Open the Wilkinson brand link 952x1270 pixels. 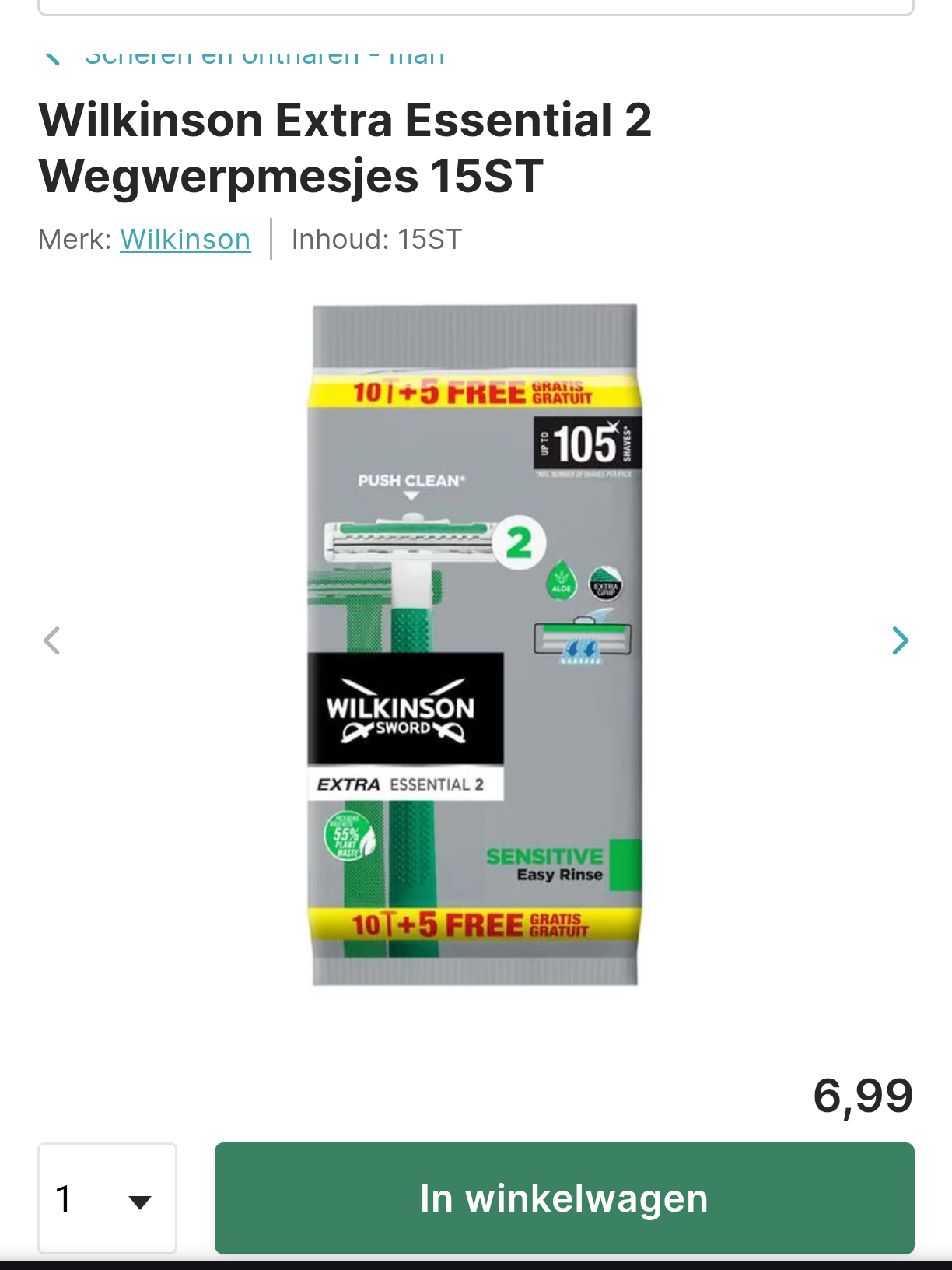pos(185,240)
